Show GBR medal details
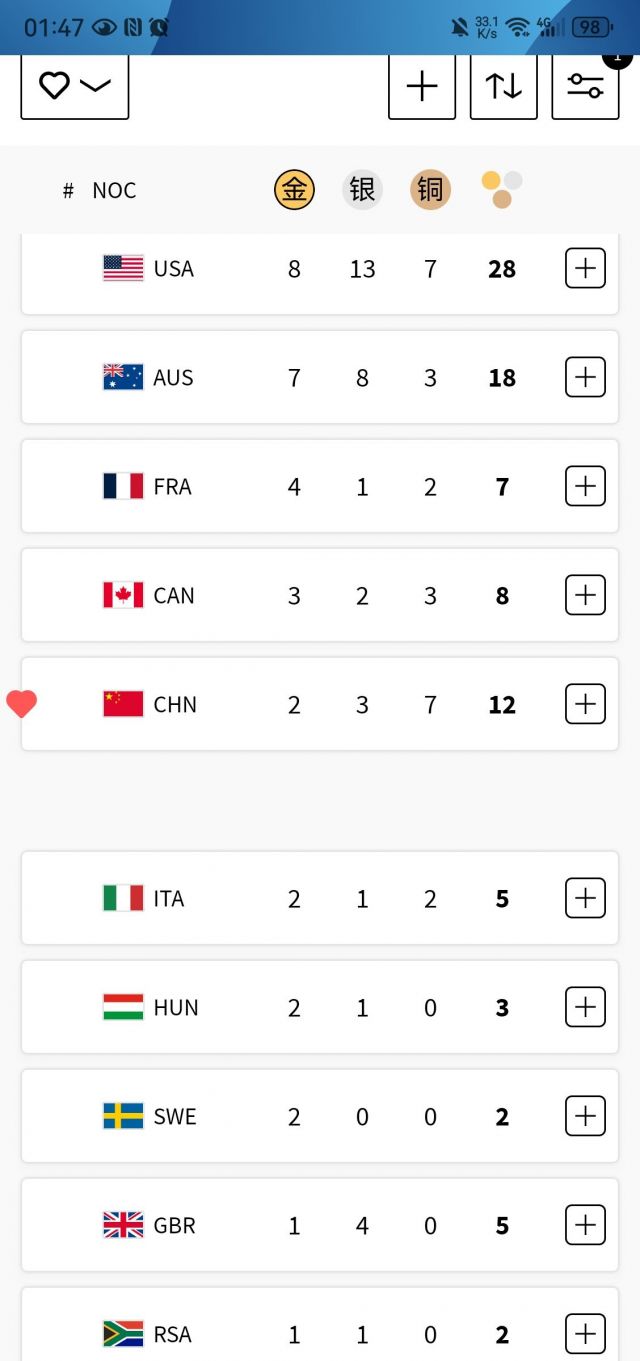Screen dimensions: 640x1361 [586, 1225]
